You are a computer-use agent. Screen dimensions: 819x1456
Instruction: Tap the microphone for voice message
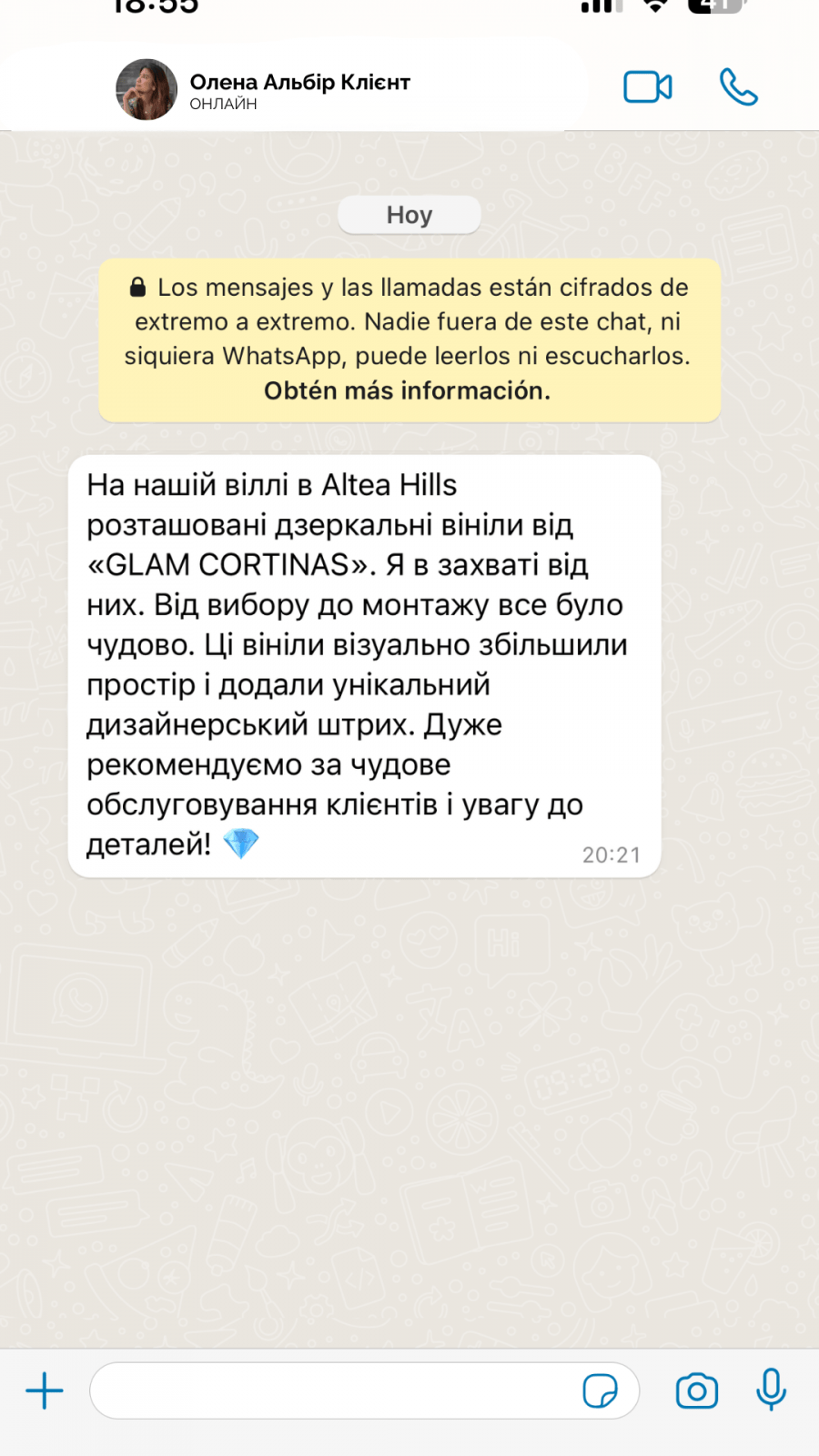[771, 1390]
